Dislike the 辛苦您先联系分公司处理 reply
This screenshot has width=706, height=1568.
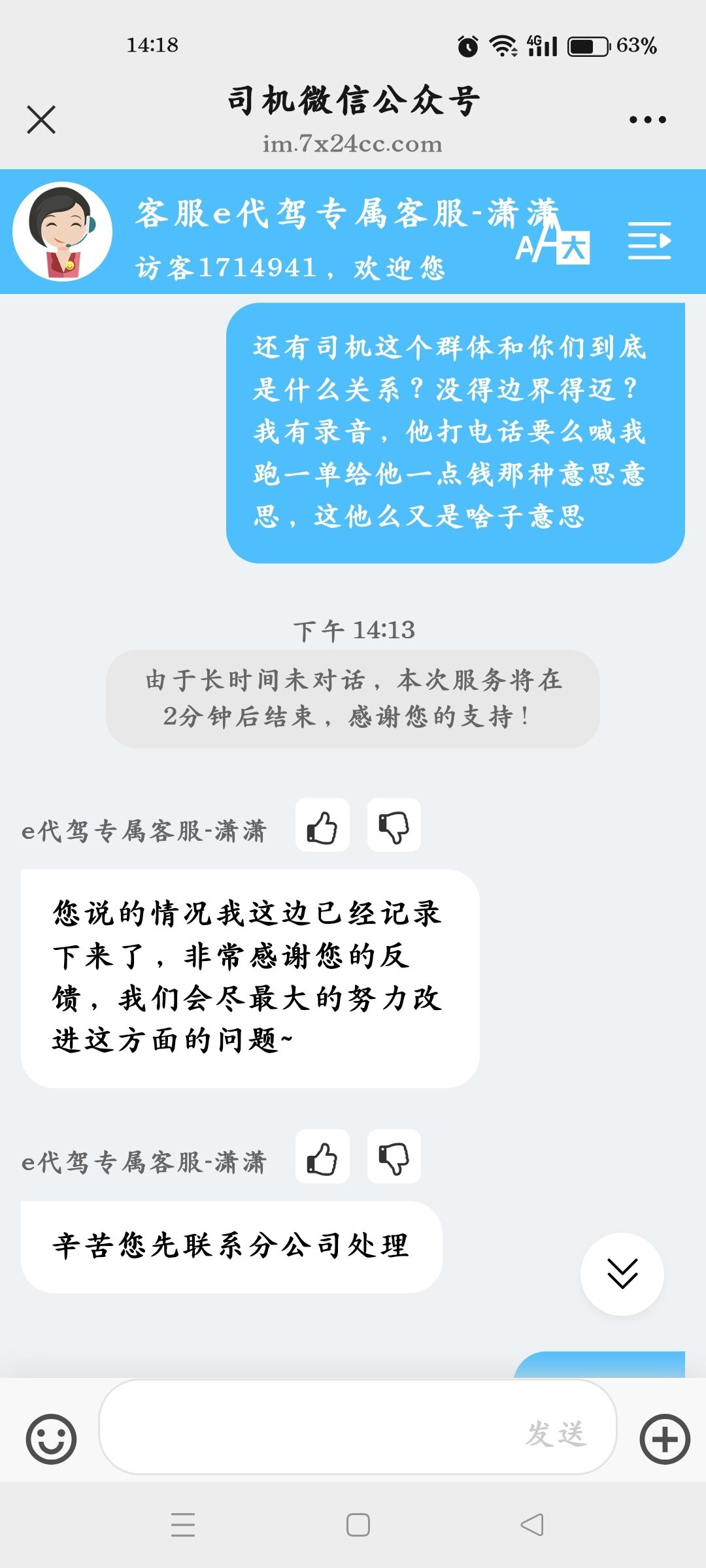coord(394,1157)
